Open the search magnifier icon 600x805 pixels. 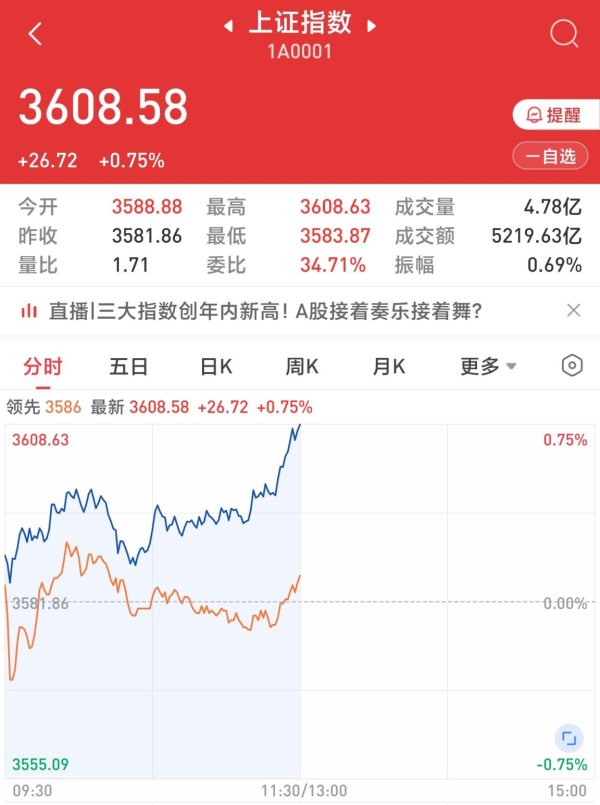[x=564, y=34]
